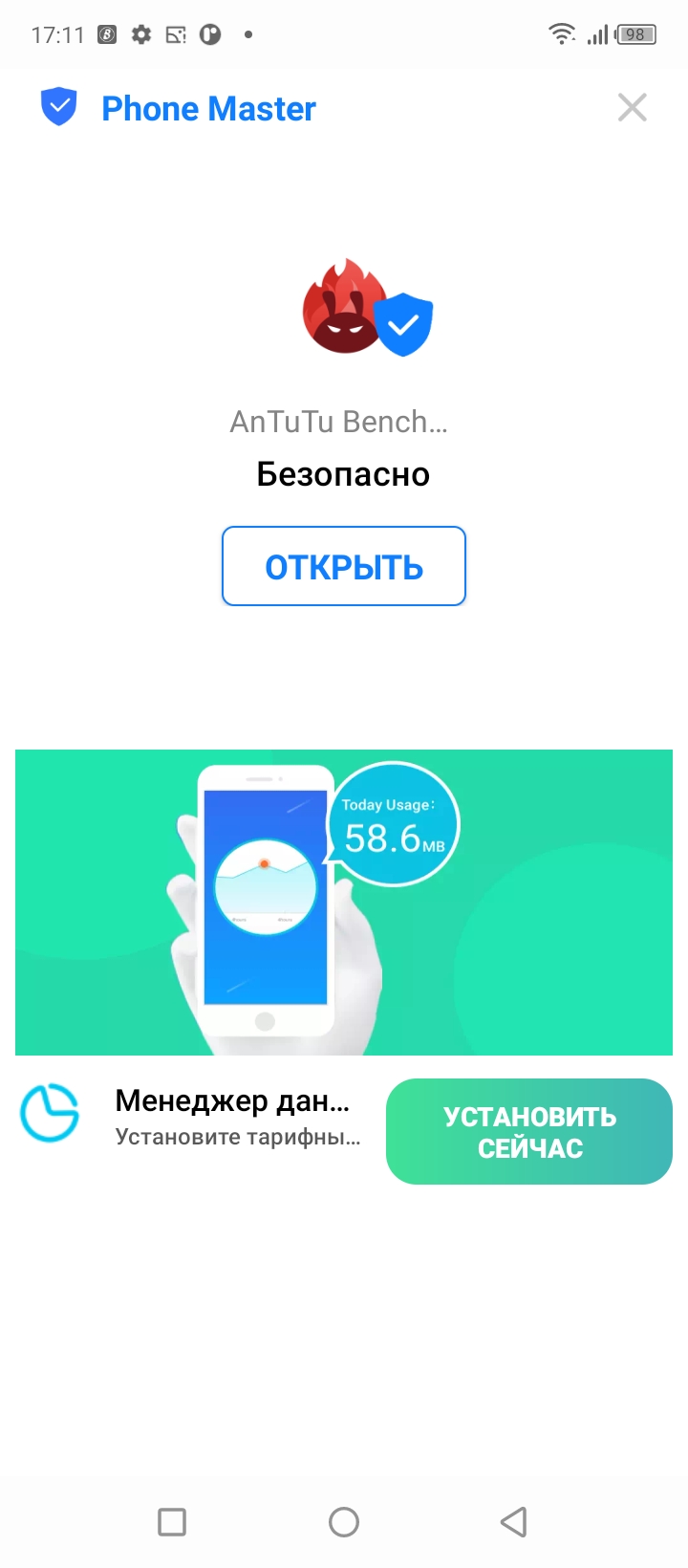Tap УСТАНОВИТЬ СЕЙЧАС button

[529, 1132]
